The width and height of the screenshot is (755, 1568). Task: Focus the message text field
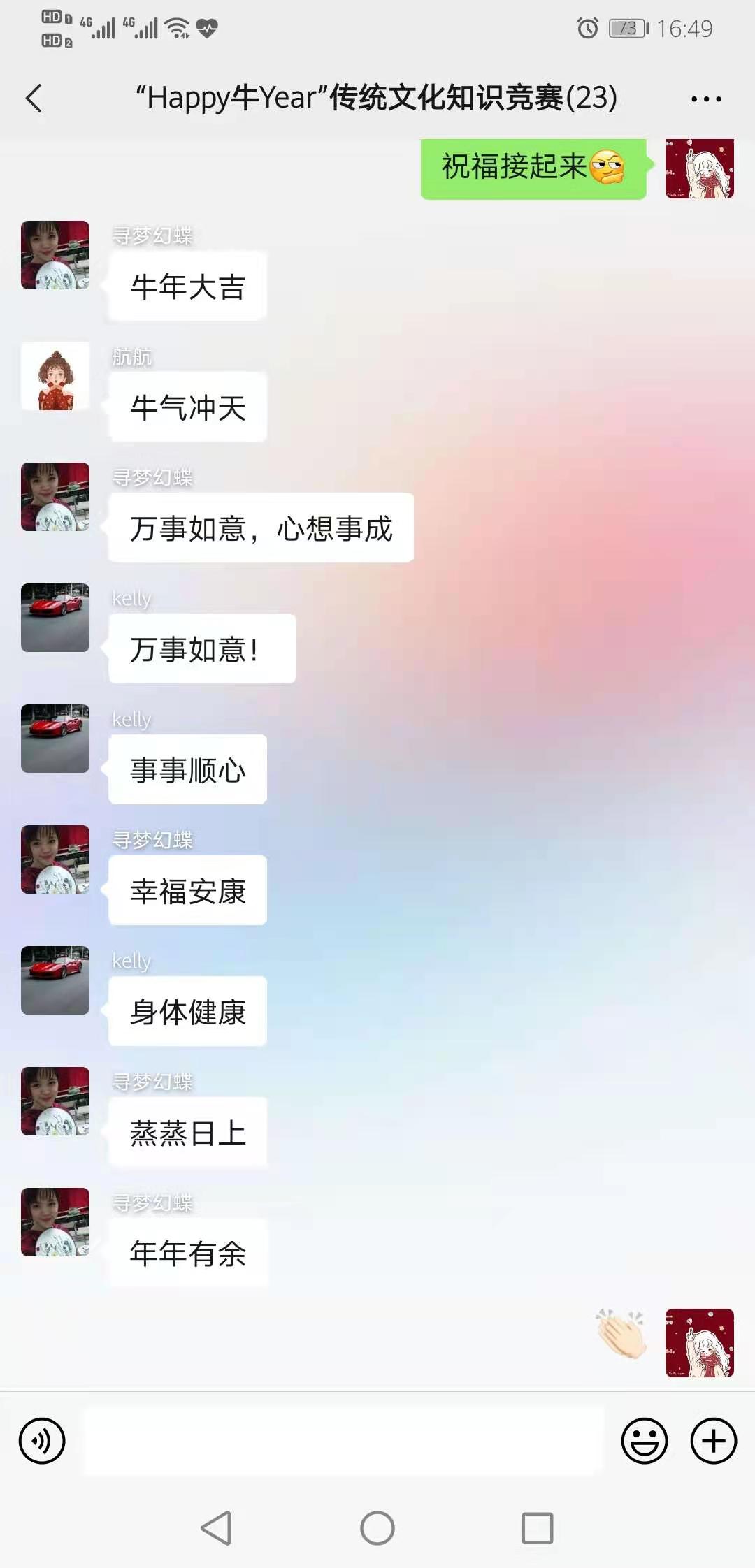point(343,1441)
